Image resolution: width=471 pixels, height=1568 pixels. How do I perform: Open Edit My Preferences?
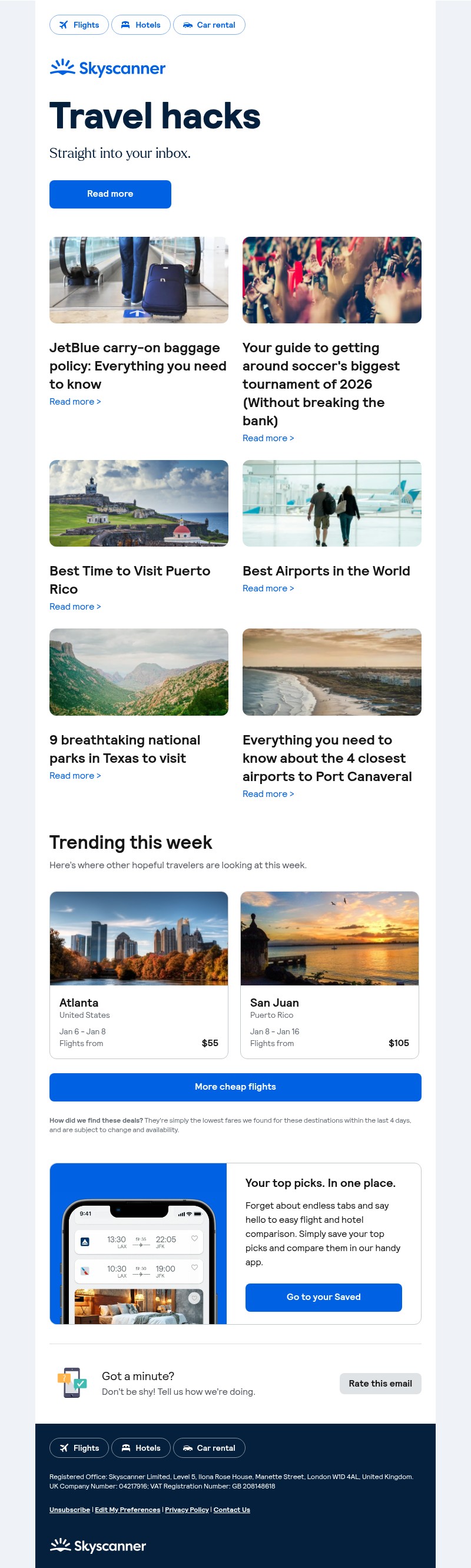(127, 1510)
